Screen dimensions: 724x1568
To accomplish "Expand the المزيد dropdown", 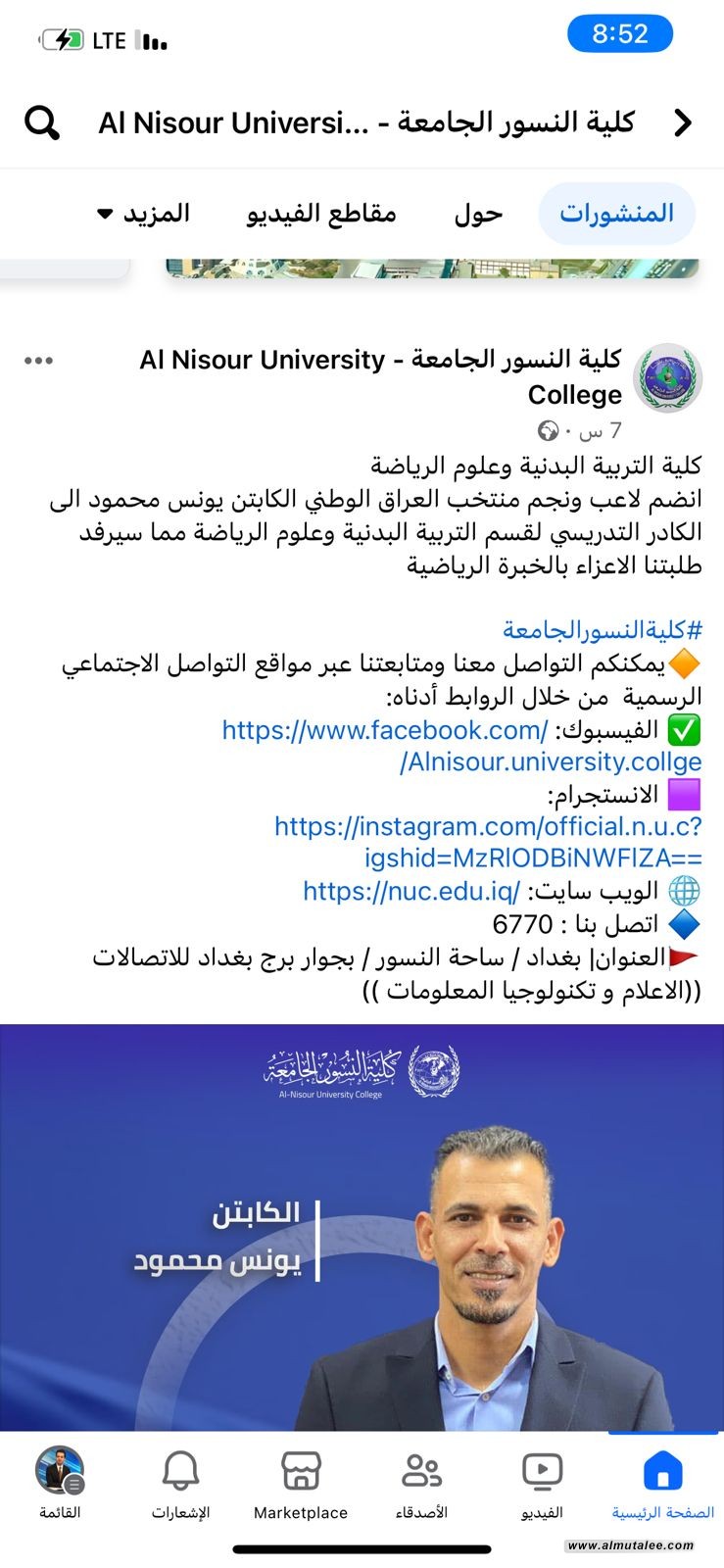I will click(144, 214).
